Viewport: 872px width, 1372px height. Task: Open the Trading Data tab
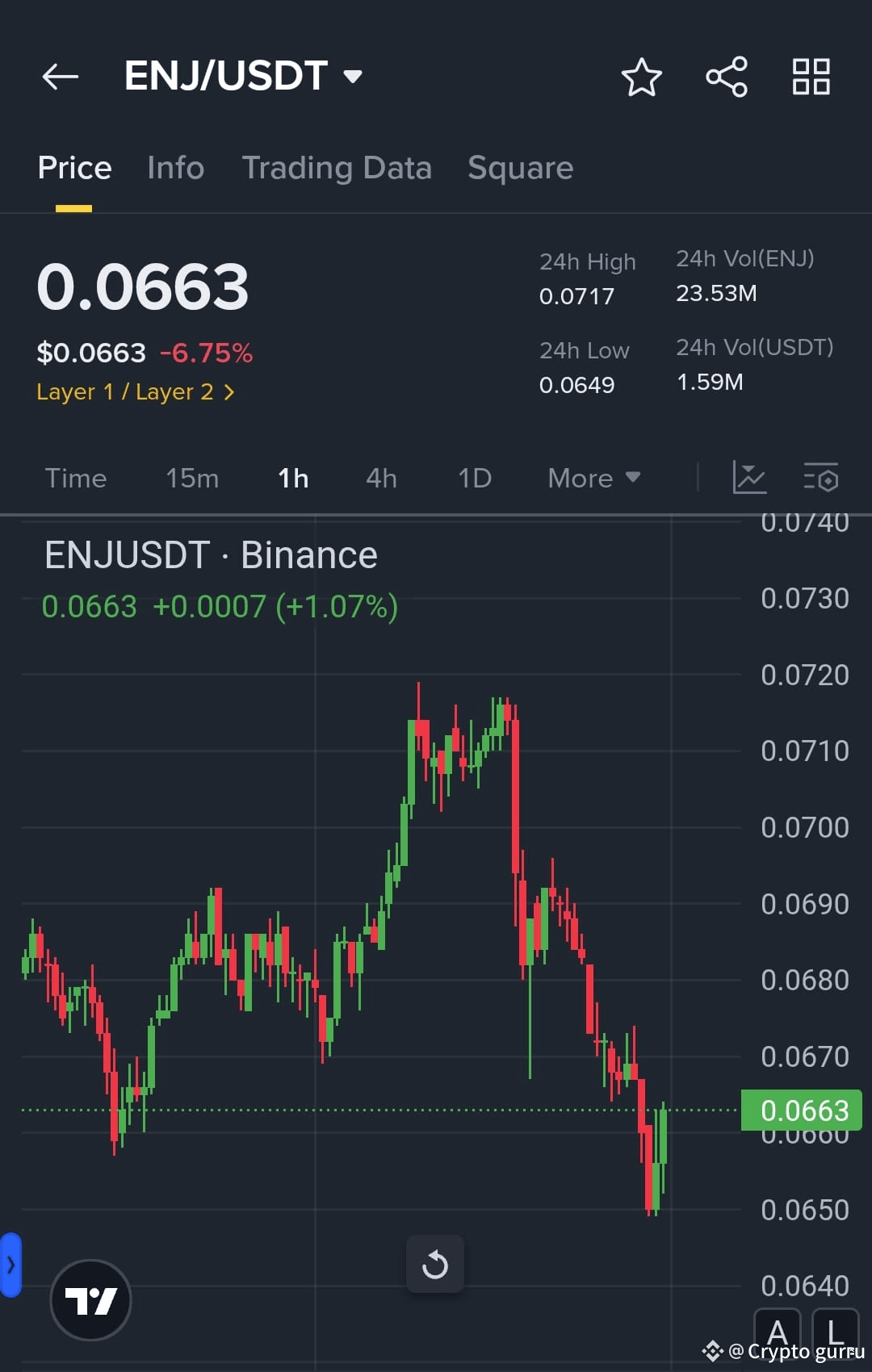coord(337,168)
